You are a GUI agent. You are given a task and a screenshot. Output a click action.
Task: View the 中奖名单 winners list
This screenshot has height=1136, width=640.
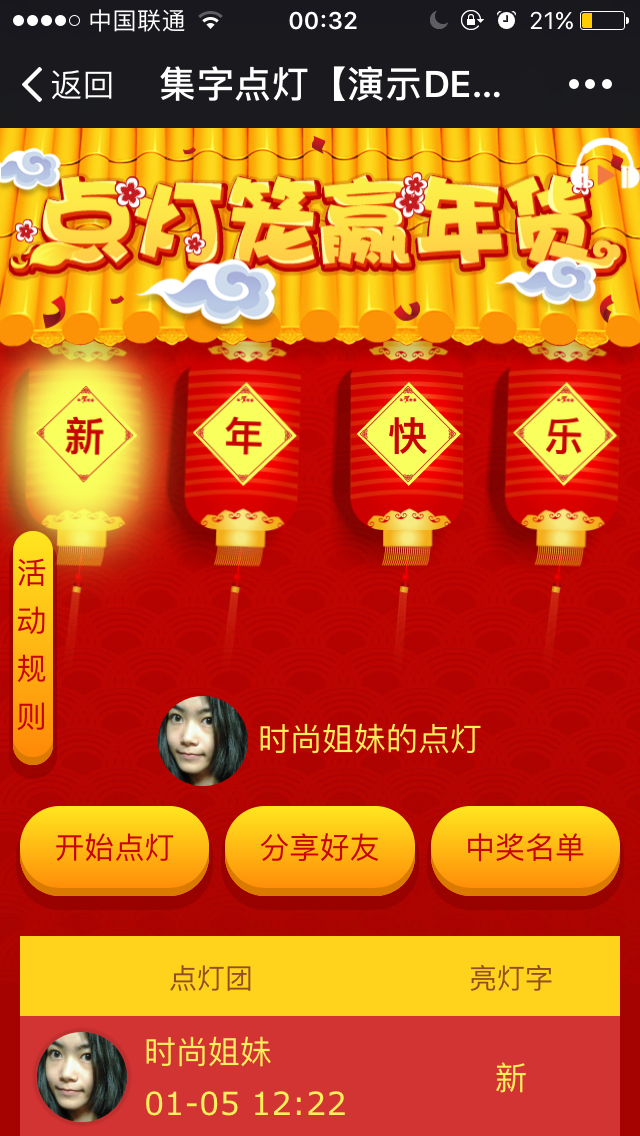pyautogui.click(x=525, y=848)
